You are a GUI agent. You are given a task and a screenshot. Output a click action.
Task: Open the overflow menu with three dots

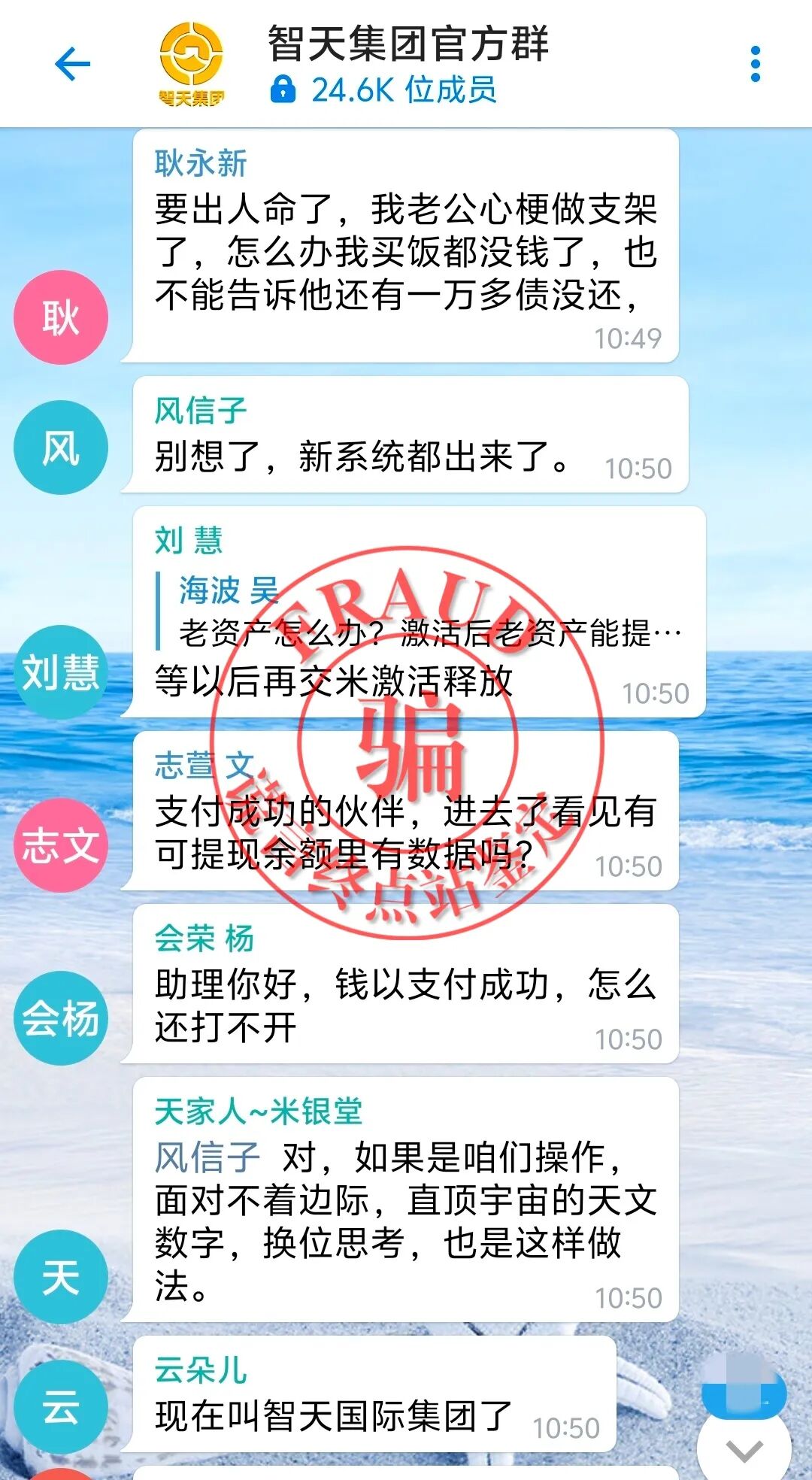click(755, 64)
